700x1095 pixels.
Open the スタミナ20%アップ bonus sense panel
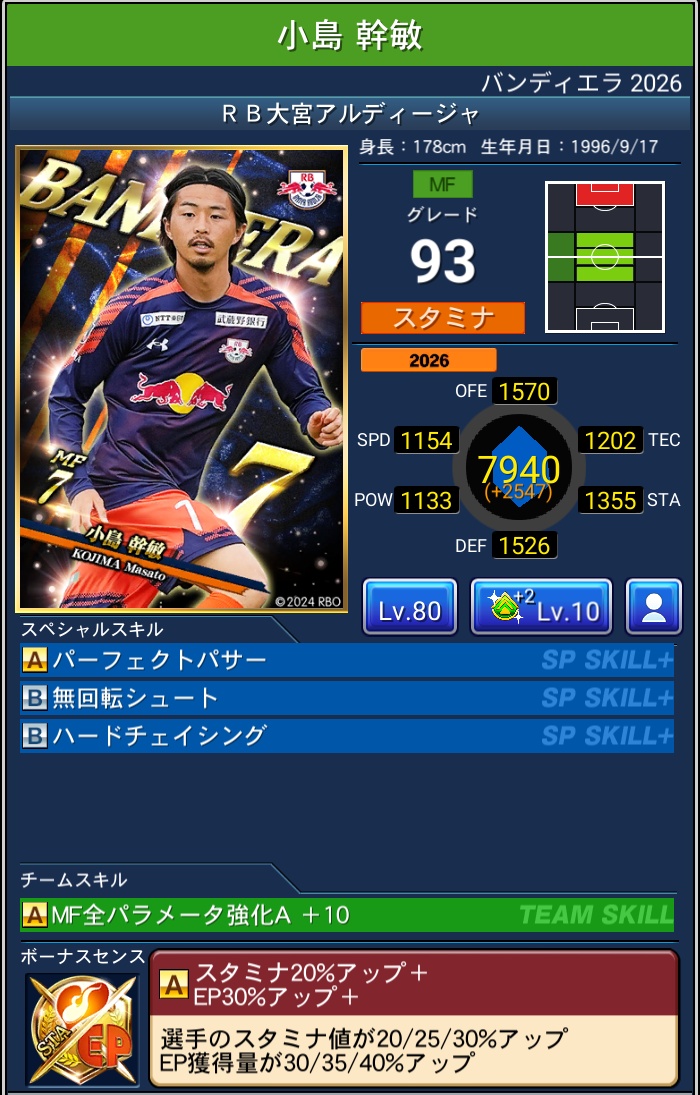[413, 1015]
